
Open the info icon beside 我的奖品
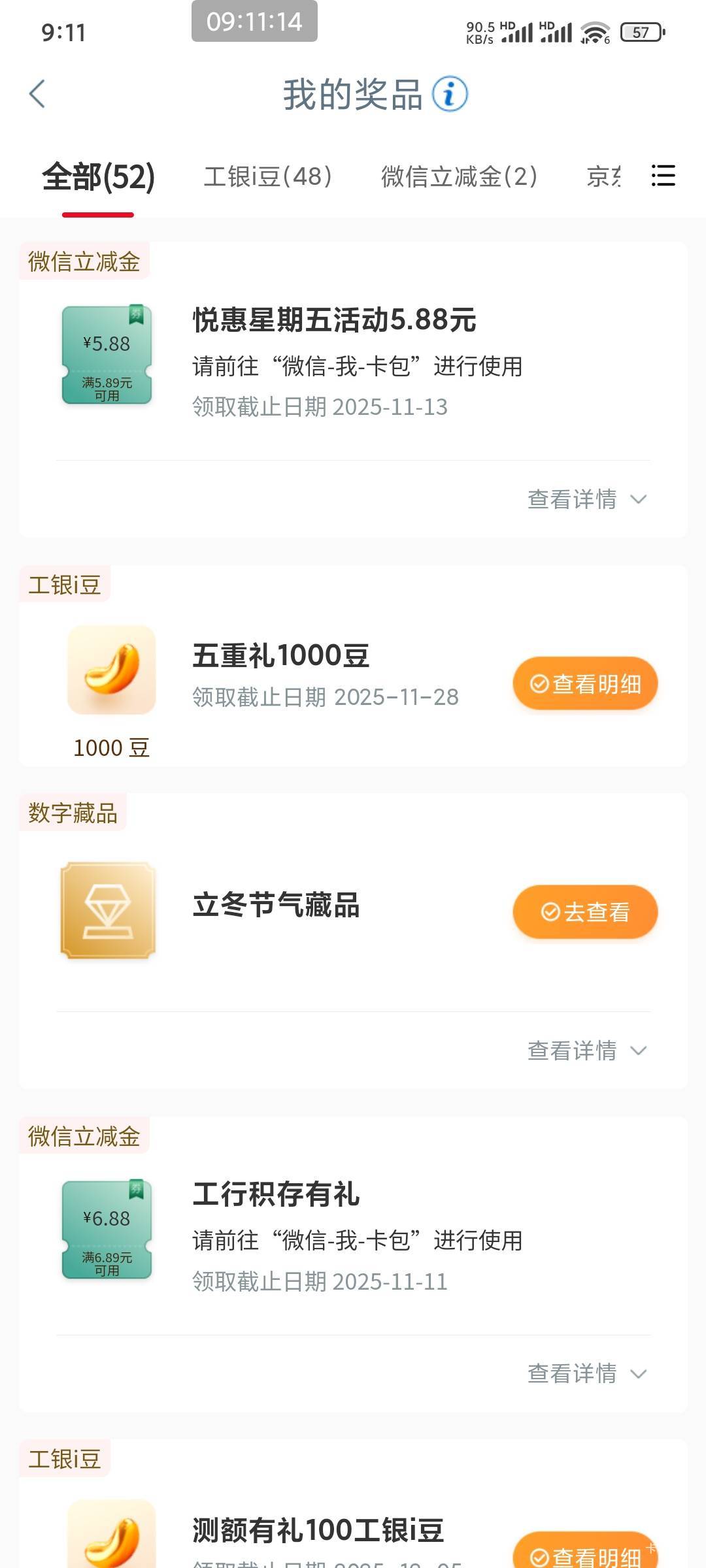point(450,94)
